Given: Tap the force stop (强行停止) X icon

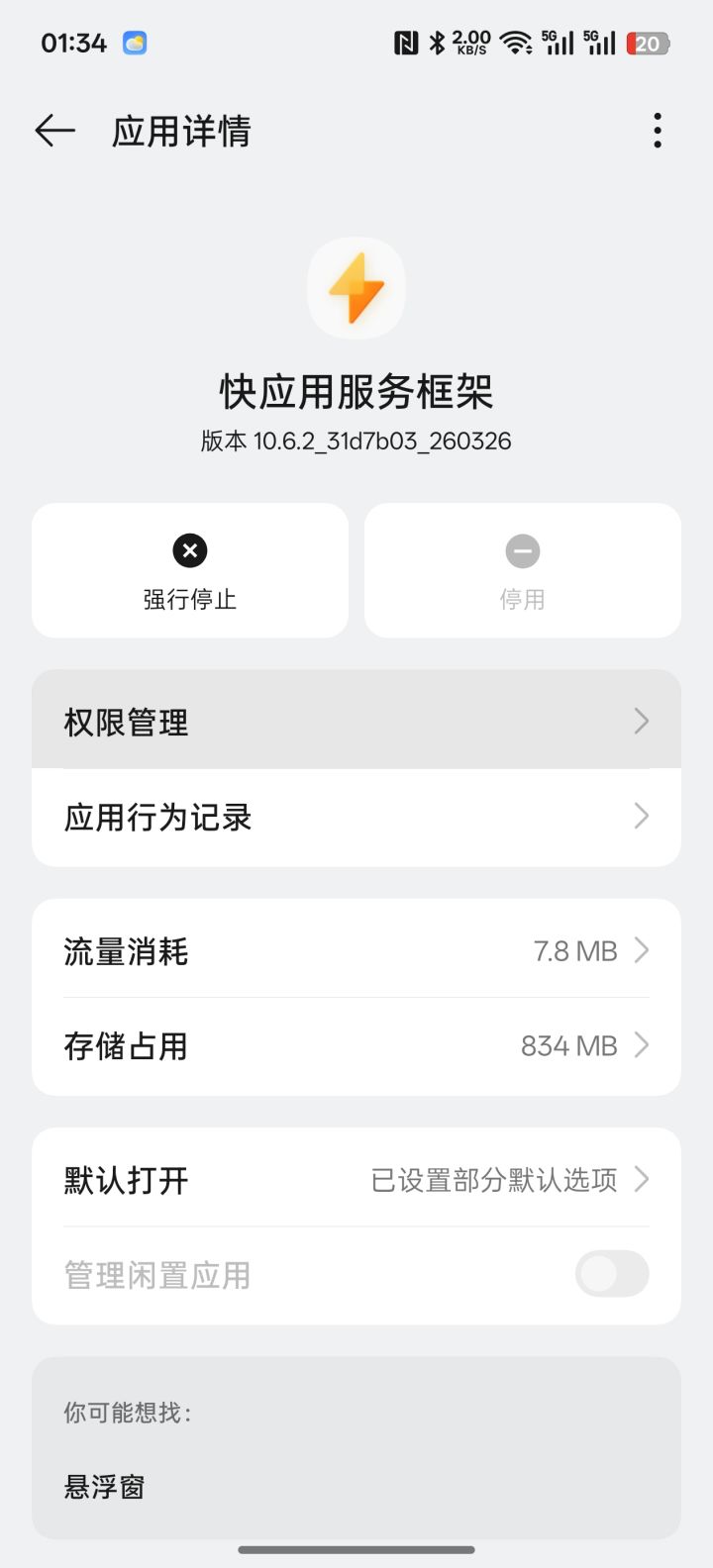Looking at the screenshot, I should click(x=189, y=550).
